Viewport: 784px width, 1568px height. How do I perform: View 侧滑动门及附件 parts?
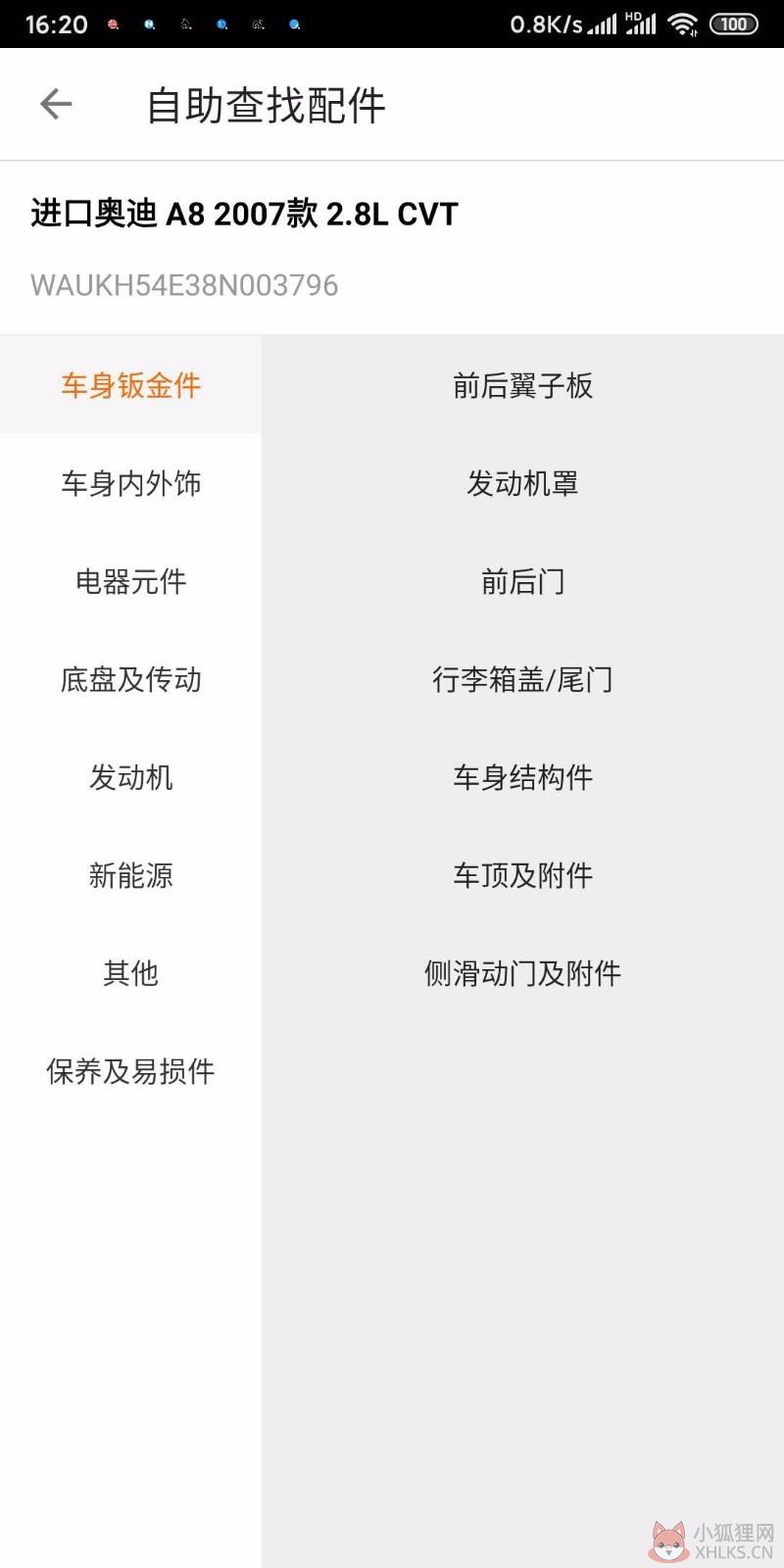point(522,972)
